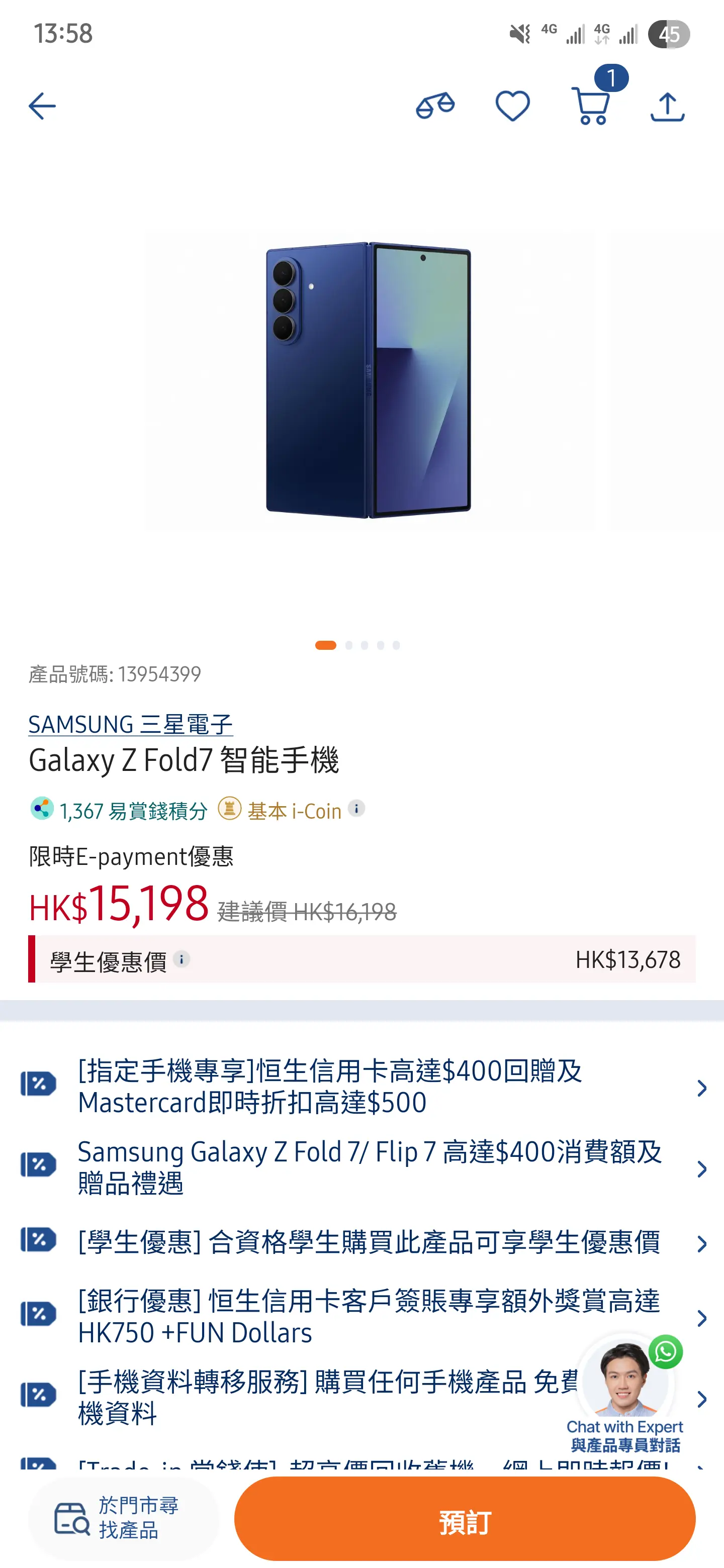Share this product page

[x=667, y=107]
